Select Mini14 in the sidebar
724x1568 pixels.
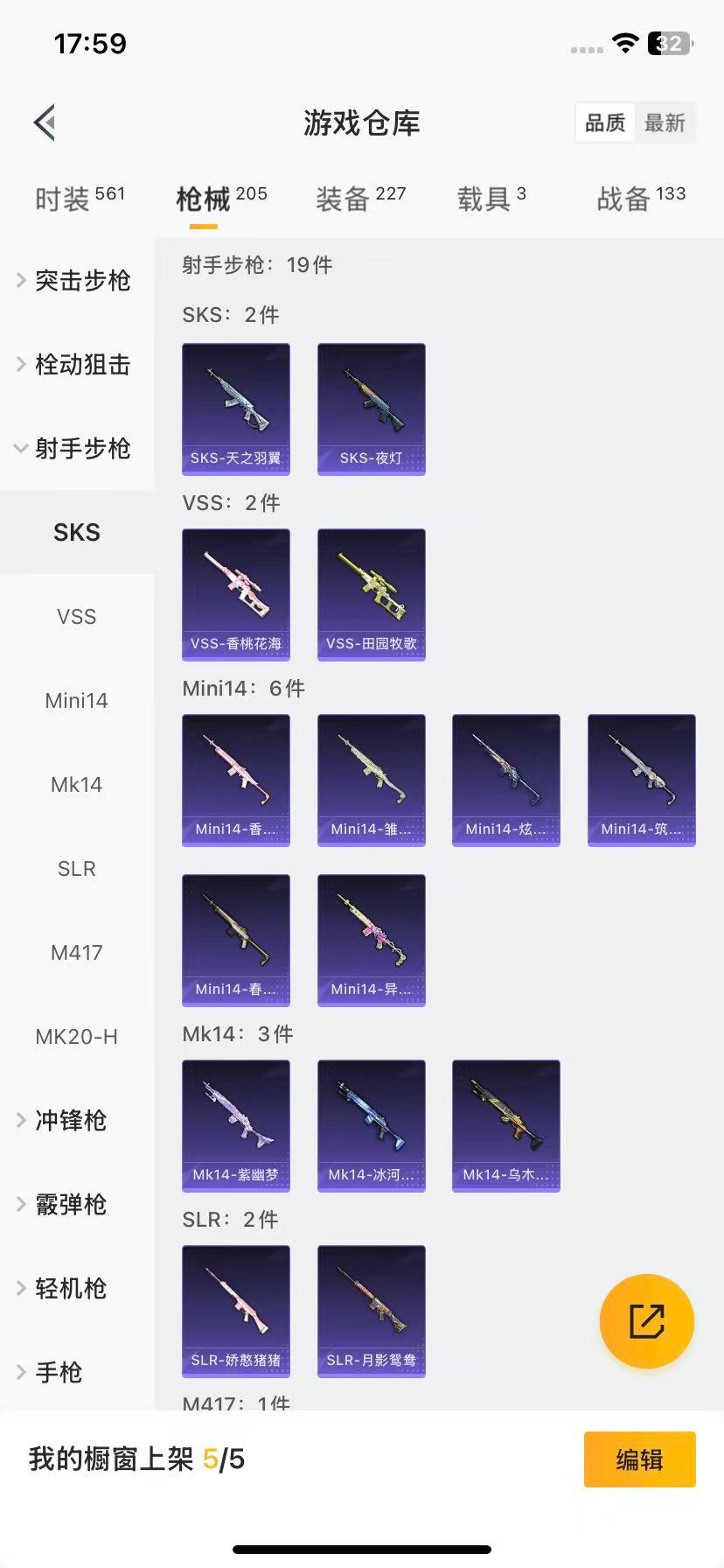pyautogui.click(x=77, y=701)
